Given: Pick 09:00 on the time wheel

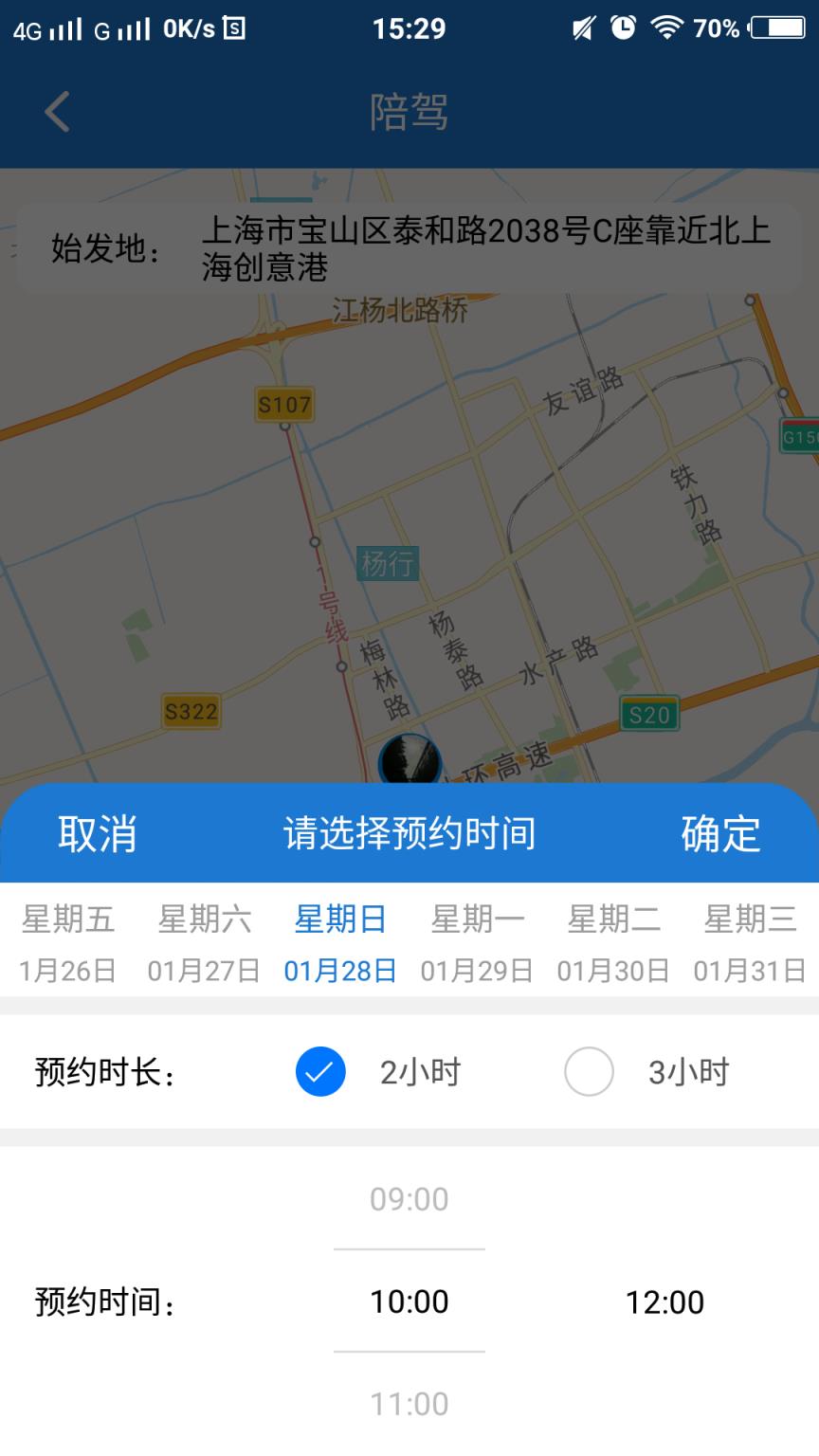Looking at the screenshot, I should (409, 1198).
